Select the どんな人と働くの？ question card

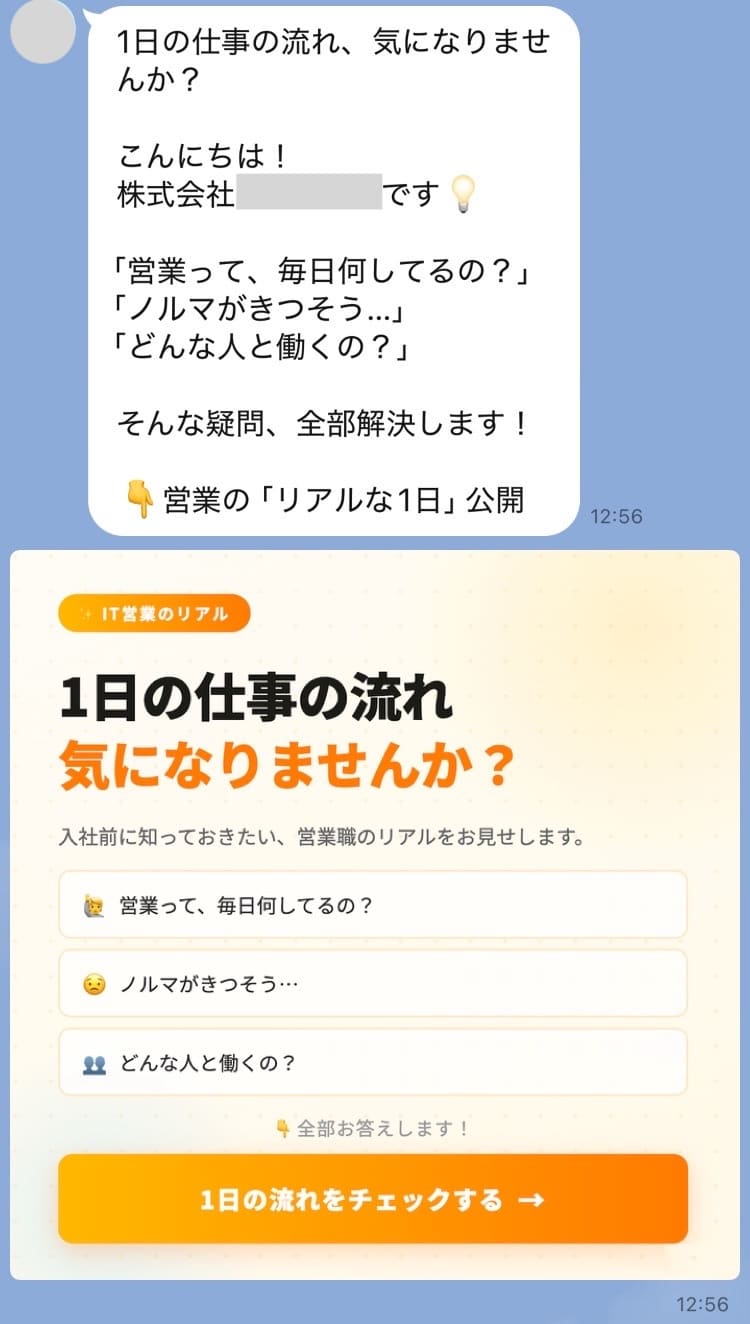(373, 1063)
